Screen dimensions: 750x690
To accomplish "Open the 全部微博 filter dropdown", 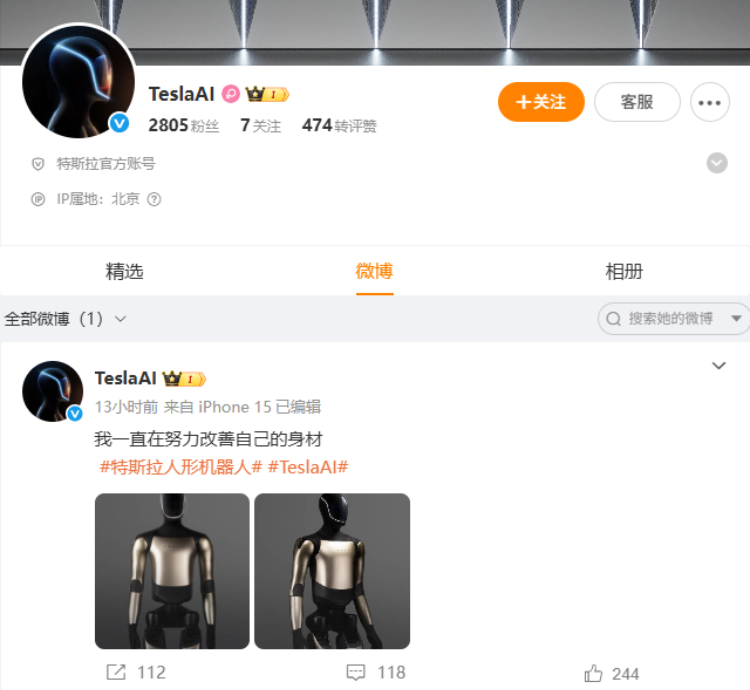I will click(x=66, y=319).
